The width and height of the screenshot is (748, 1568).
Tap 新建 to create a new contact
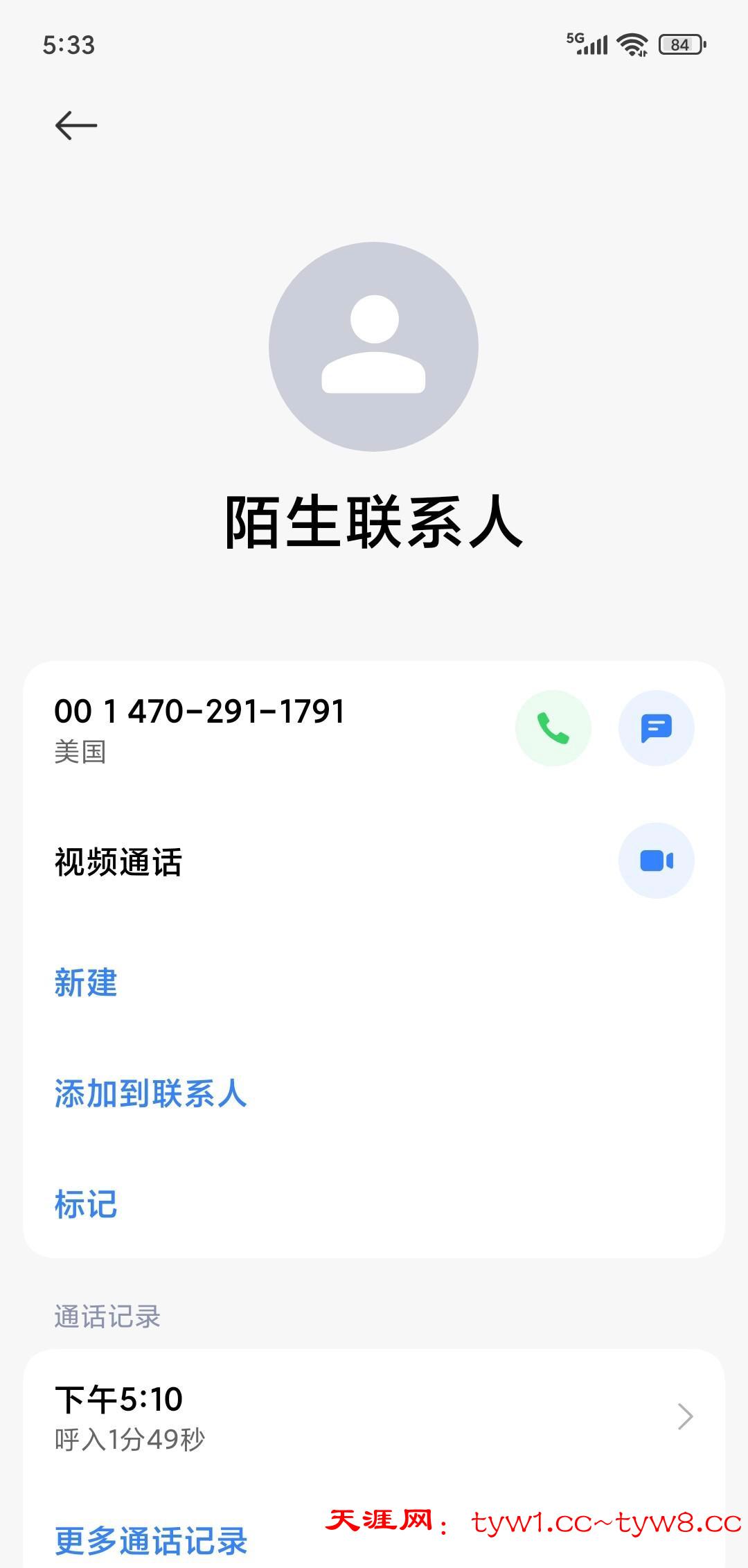click(x=86, y=983)
